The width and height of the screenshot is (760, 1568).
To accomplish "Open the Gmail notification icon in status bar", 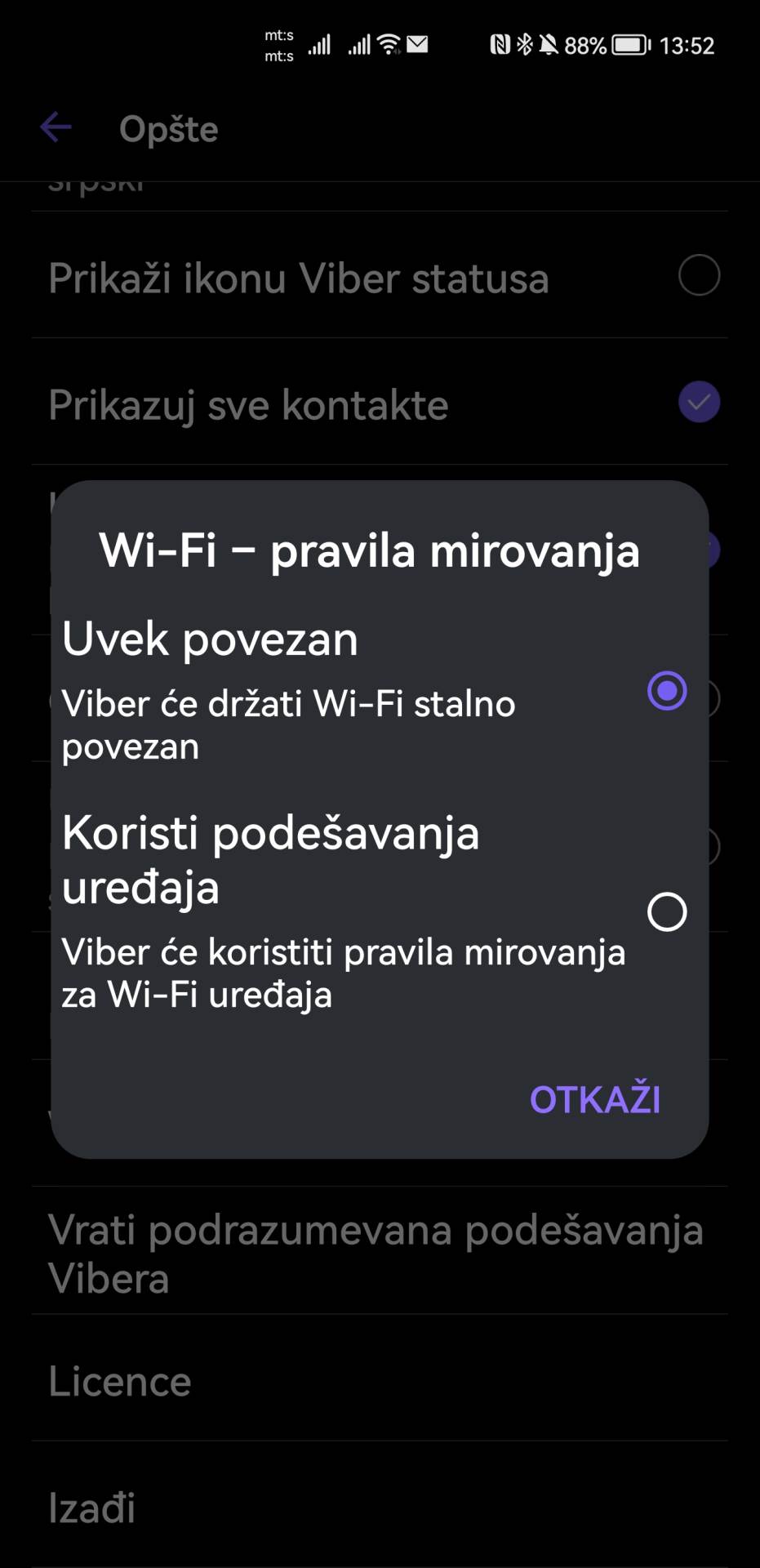I will (416, 45).
